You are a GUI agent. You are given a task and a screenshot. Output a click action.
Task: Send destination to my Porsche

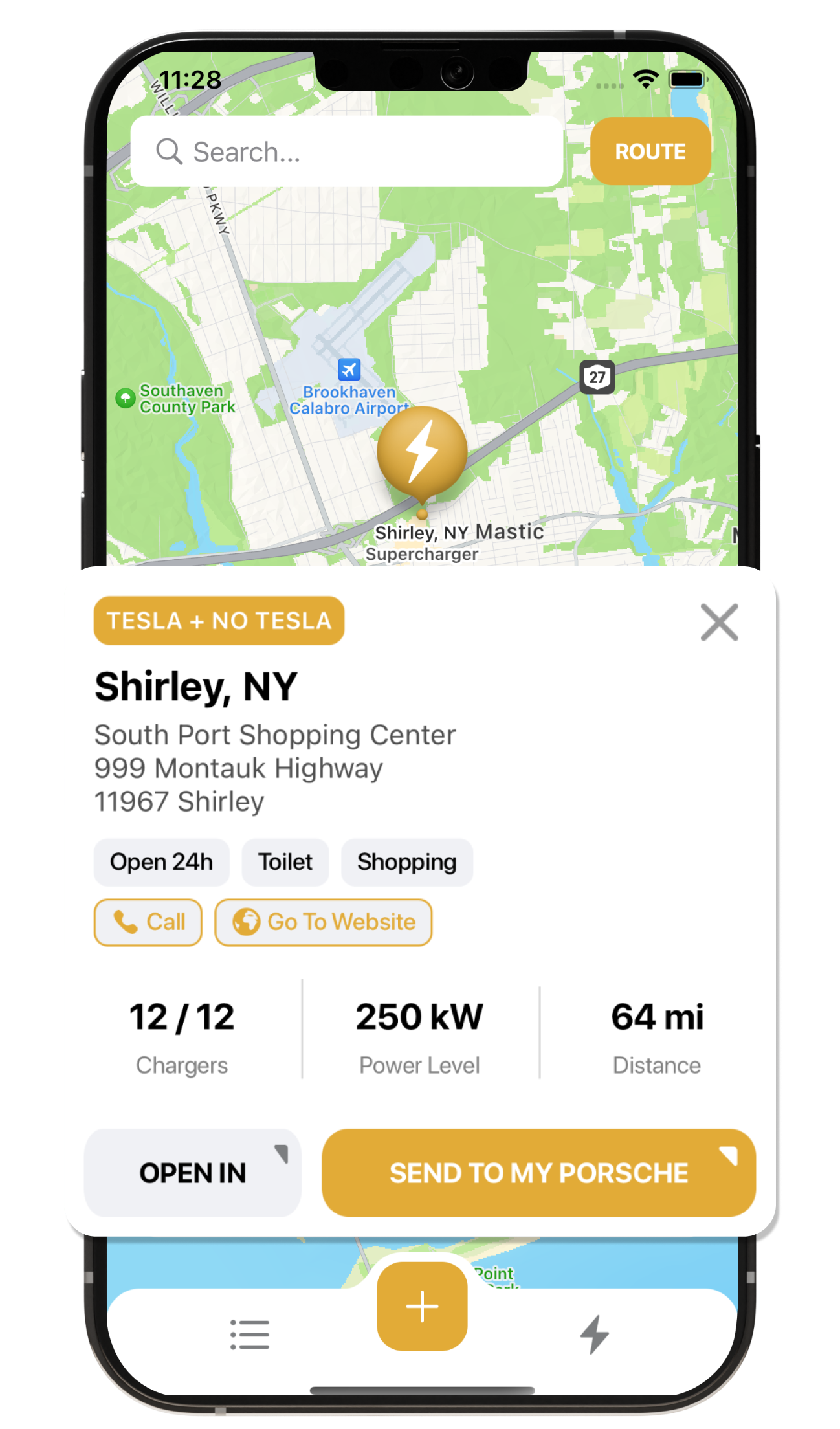click(x=538, y=1173)
